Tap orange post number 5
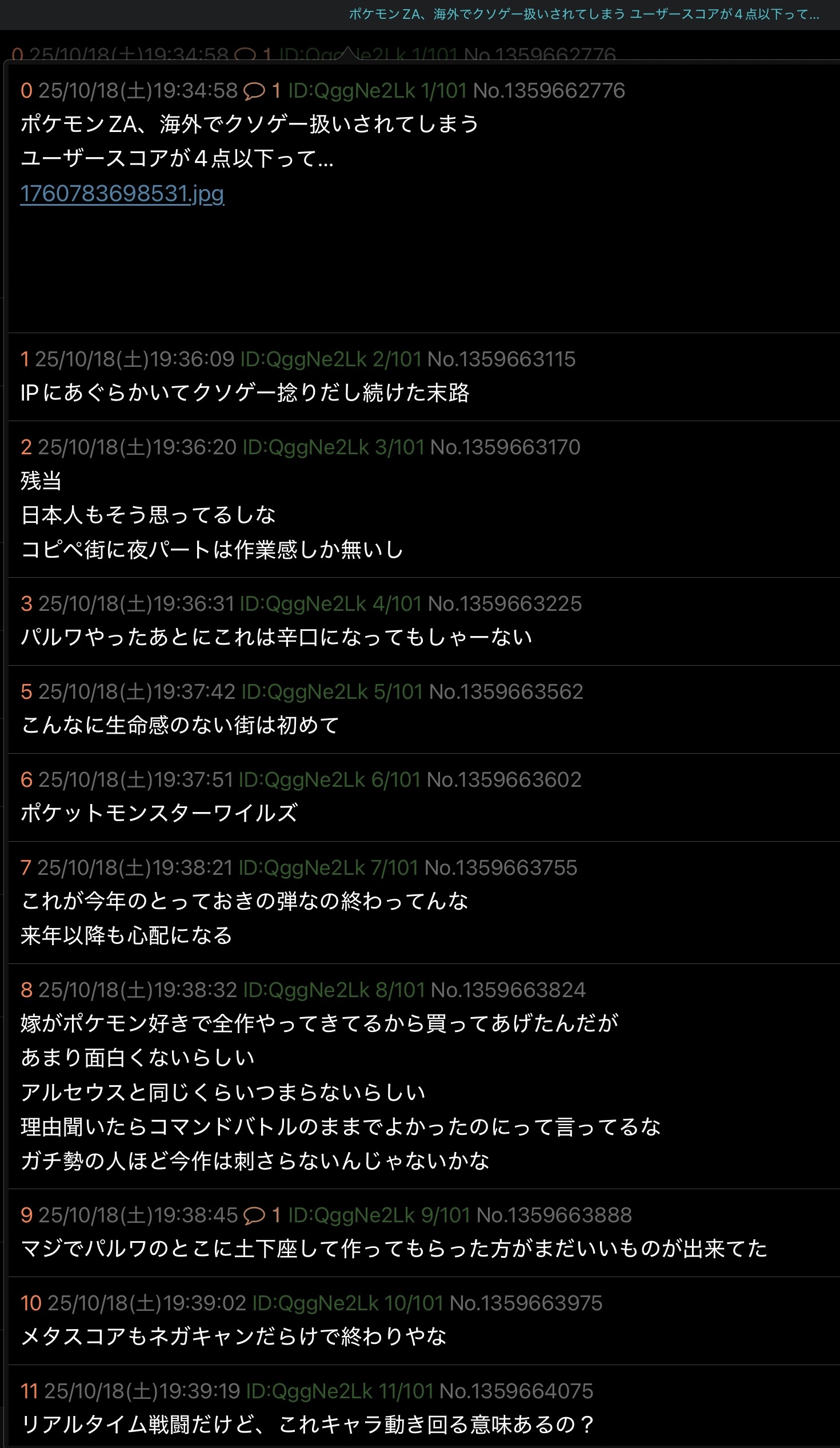The image size is (840, 1448). [x=26, y=692]
